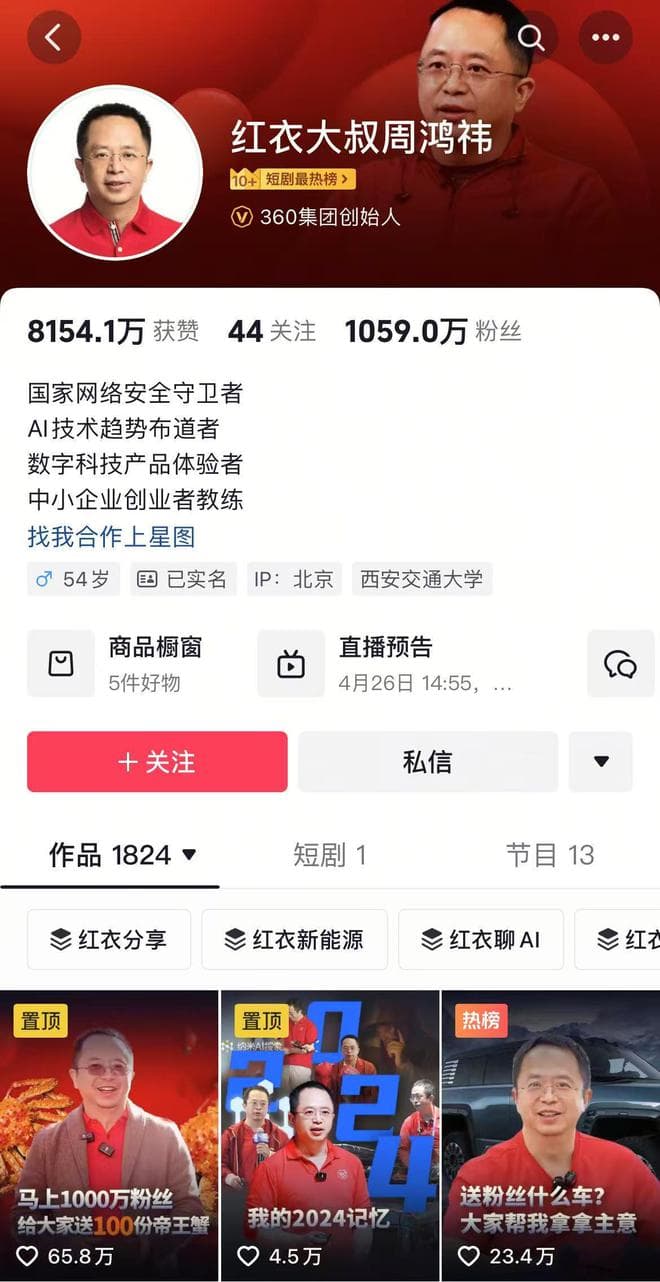Switch to the 节目 tab

(x=549, y=855)
